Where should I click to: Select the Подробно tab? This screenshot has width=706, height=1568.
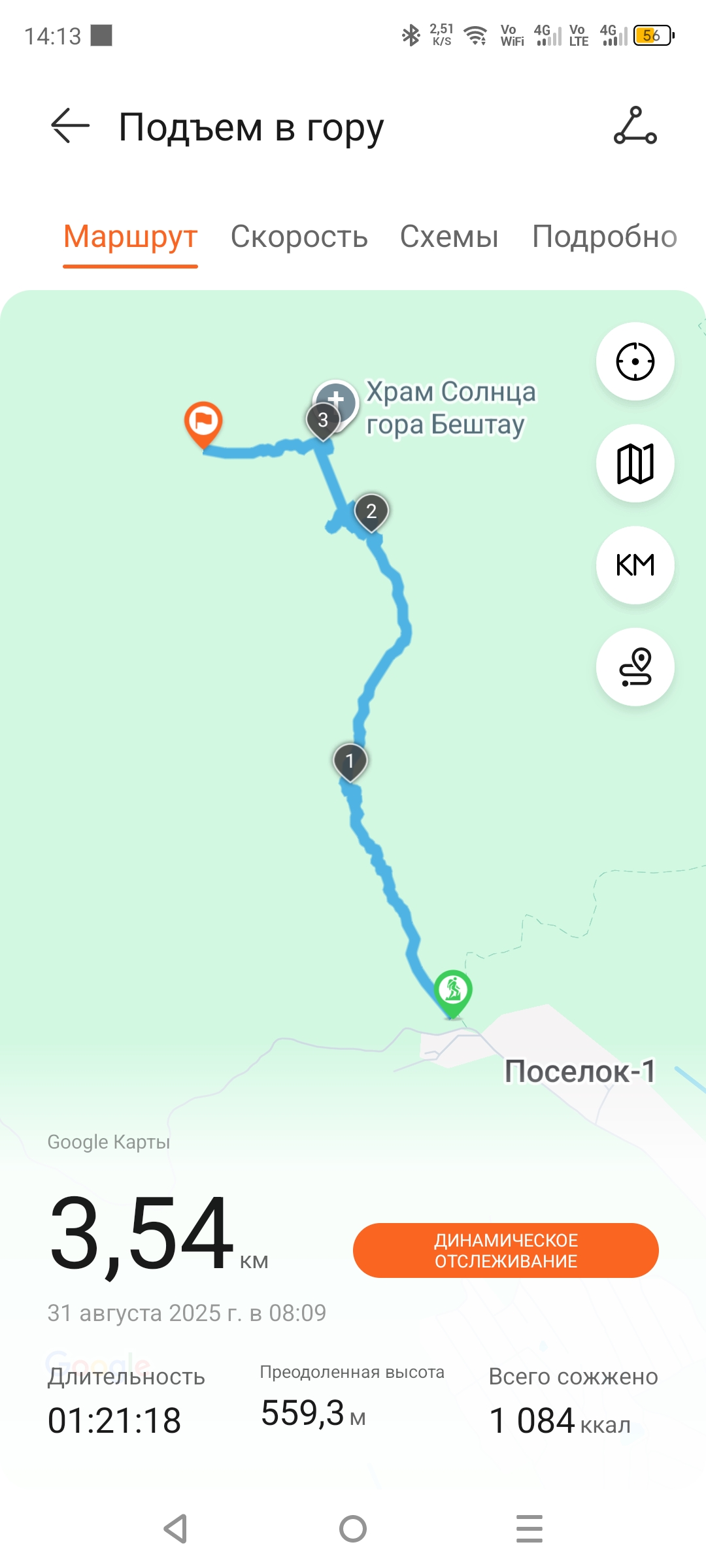(x=604, y=237)
